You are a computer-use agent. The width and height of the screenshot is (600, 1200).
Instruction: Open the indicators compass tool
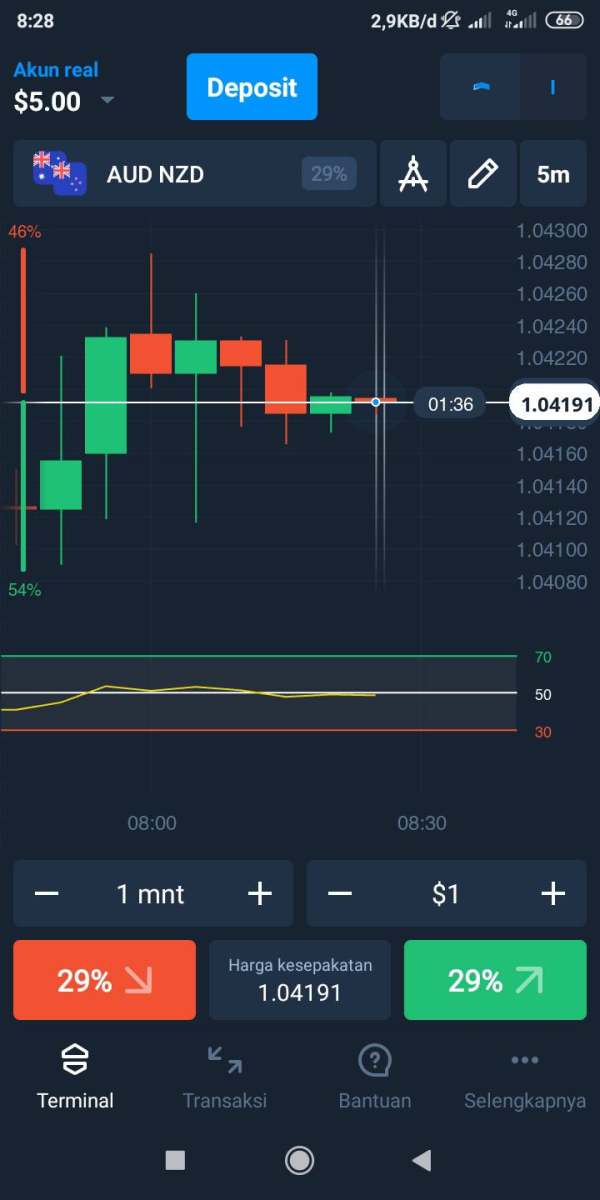[x=413, y=174]
